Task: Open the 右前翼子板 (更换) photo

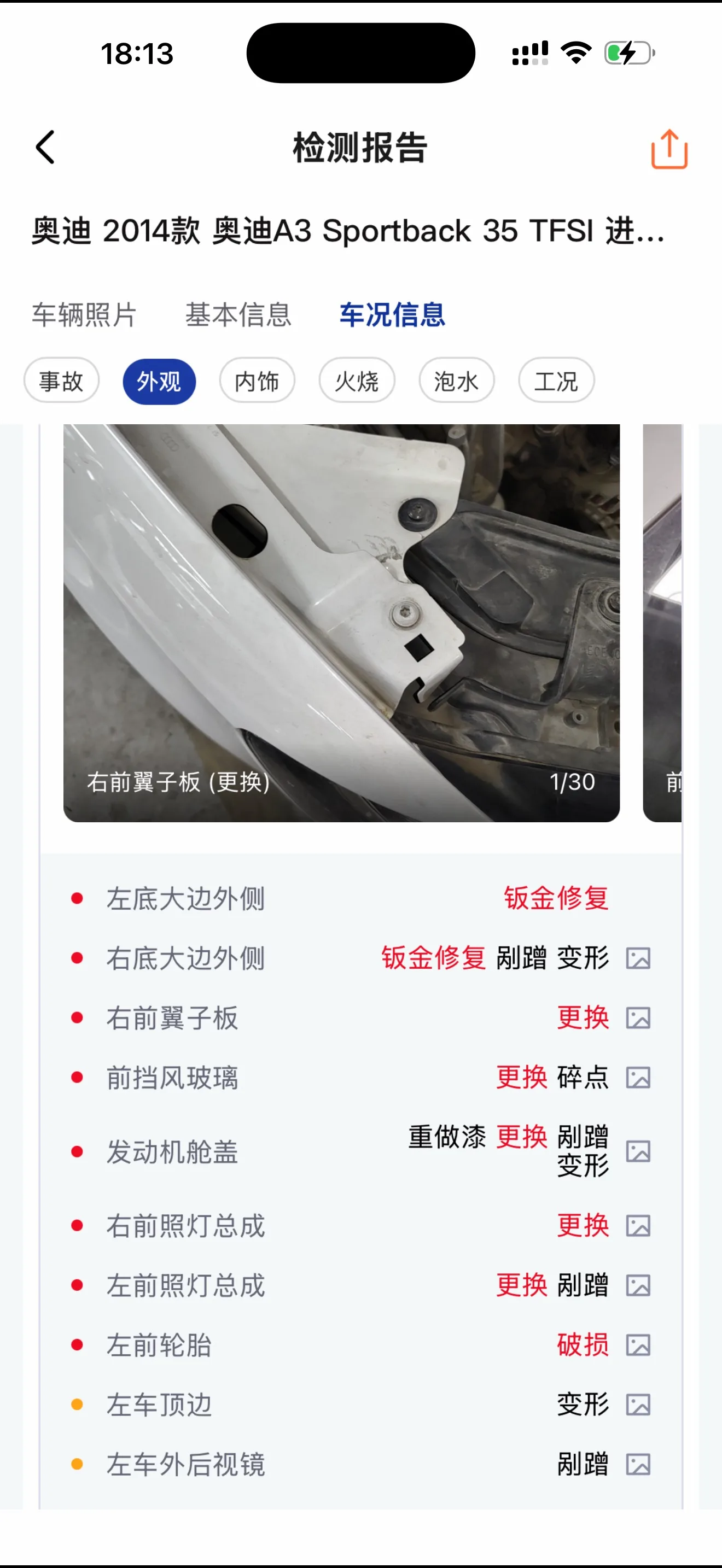Action: pos(341,623)
